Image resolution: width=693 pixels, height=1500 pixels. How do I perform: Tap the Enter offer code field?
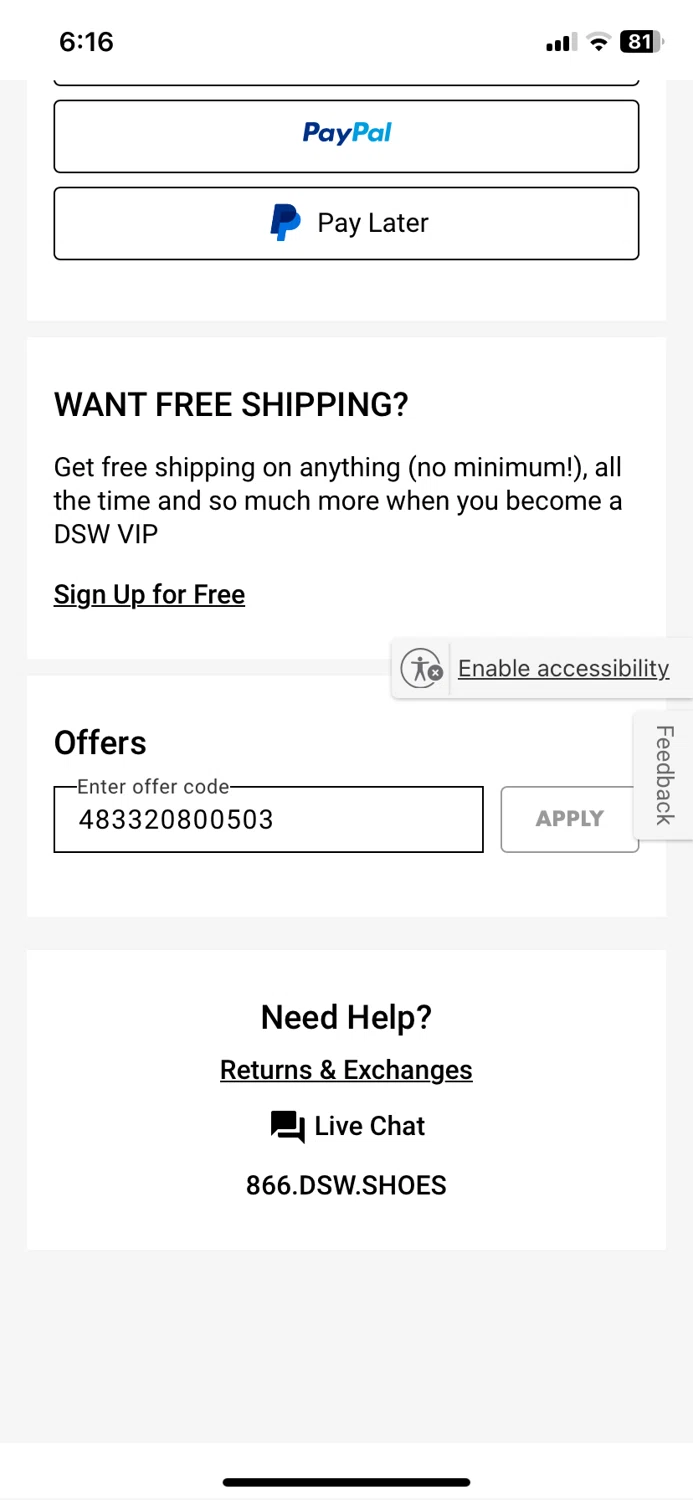point(268,819)
